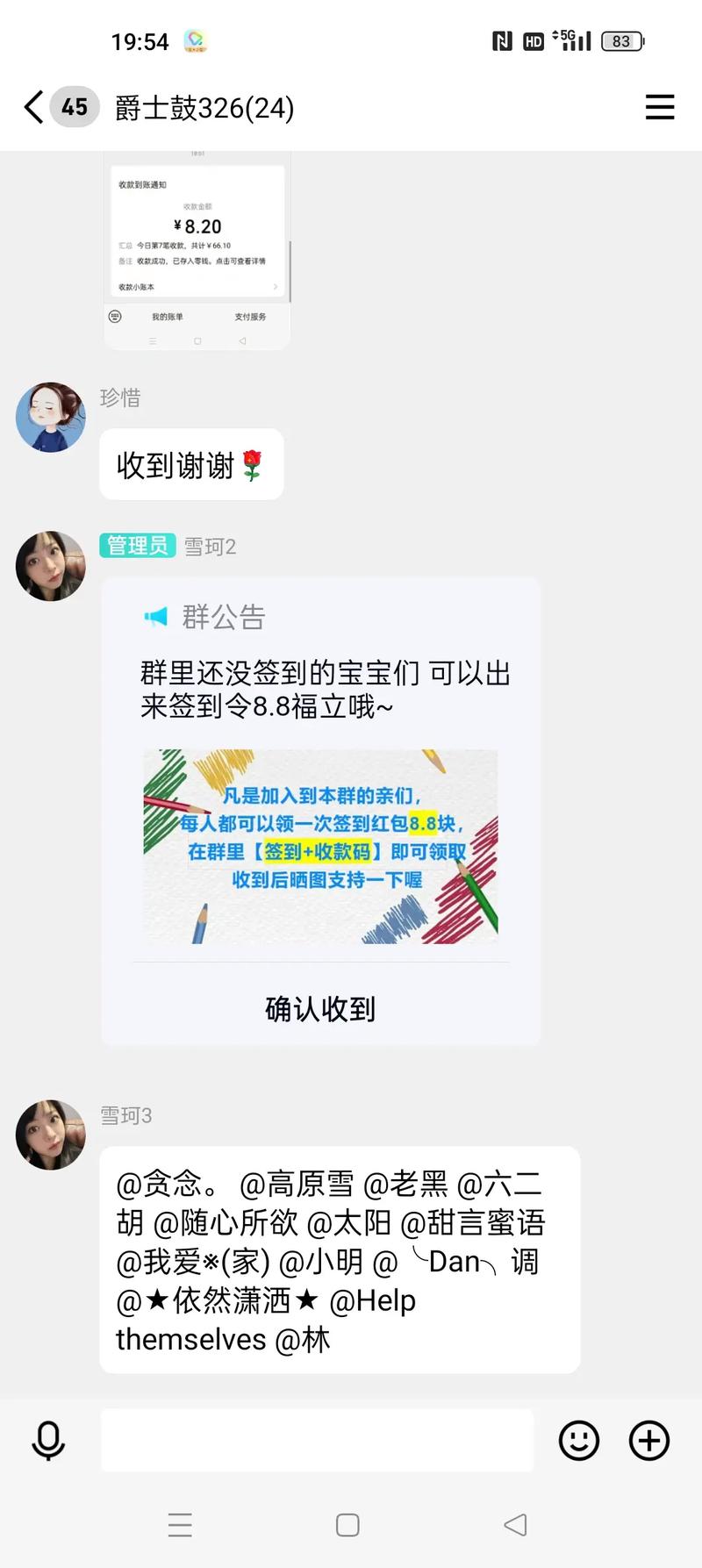This screenshot has width=702, height=1568.
Task: Open the emoji picker
Action: click(x=579, y=1441)
